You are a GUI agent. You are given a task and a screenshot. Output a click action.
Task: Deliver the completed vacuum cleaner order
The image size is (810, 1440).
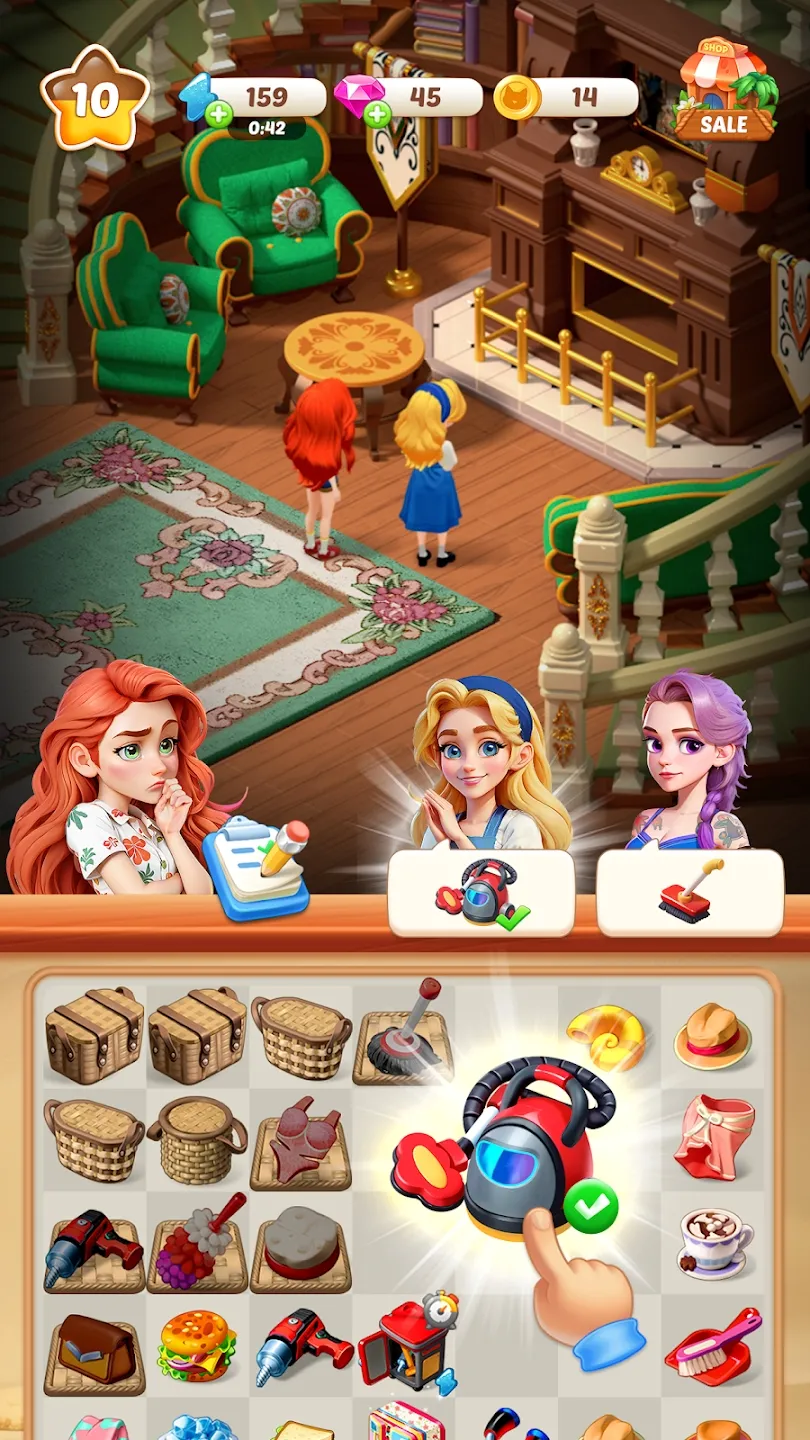pyautogui.click(x=481, y=893)
